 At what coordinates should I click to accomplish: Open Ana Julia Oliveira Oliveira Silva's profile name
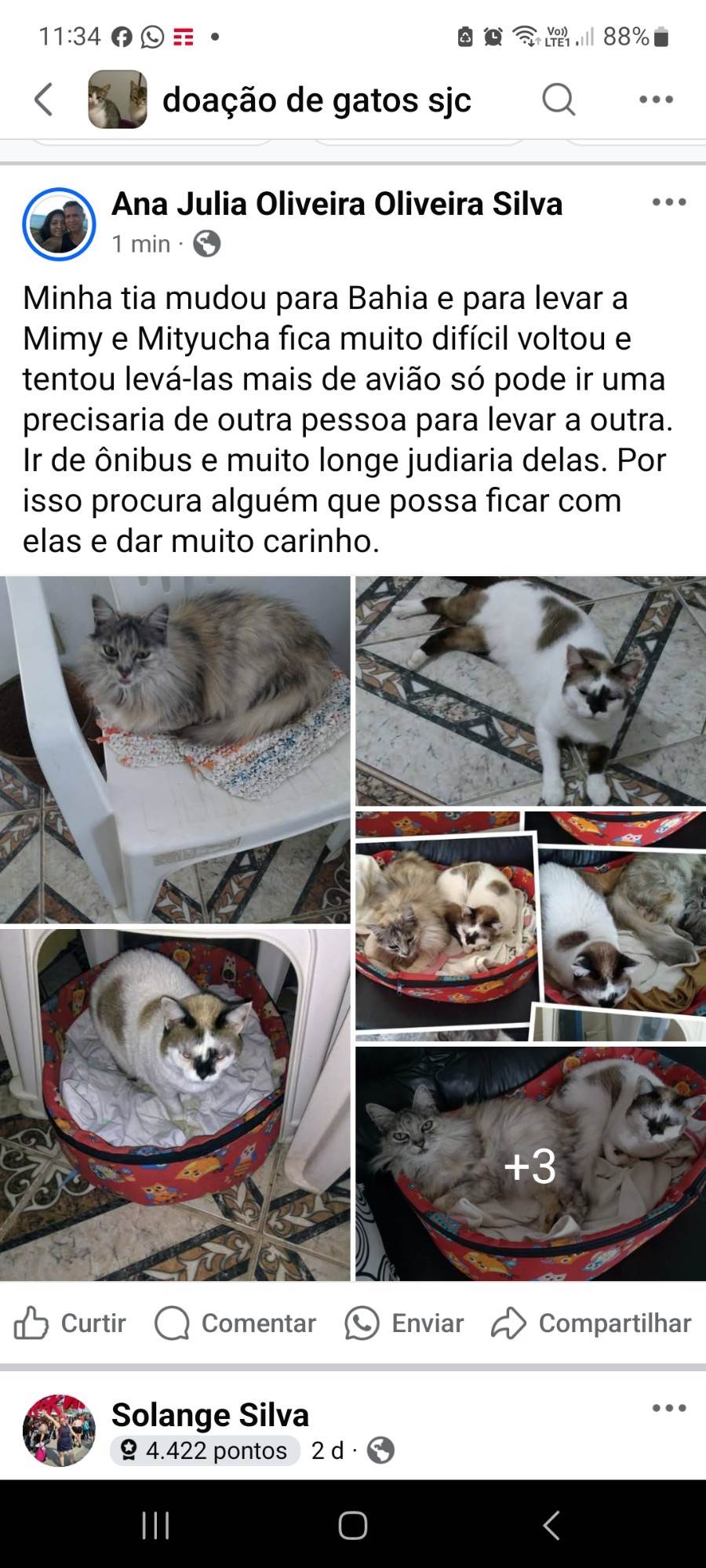[x=337, y=204]
